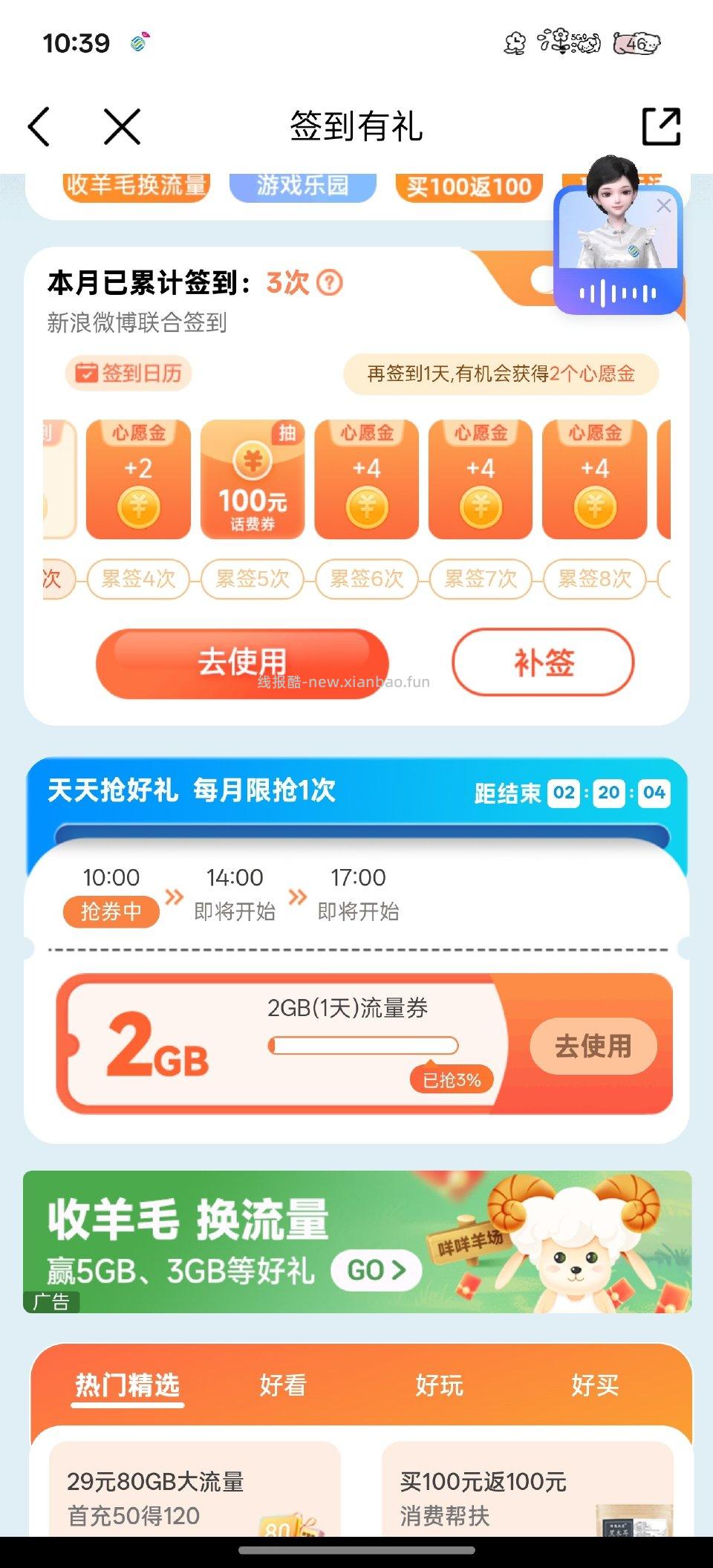Tap the 已抢3% progress bar on 2GB coupon
Viewport: 713px width, 1568px height.
(364, 1045)
